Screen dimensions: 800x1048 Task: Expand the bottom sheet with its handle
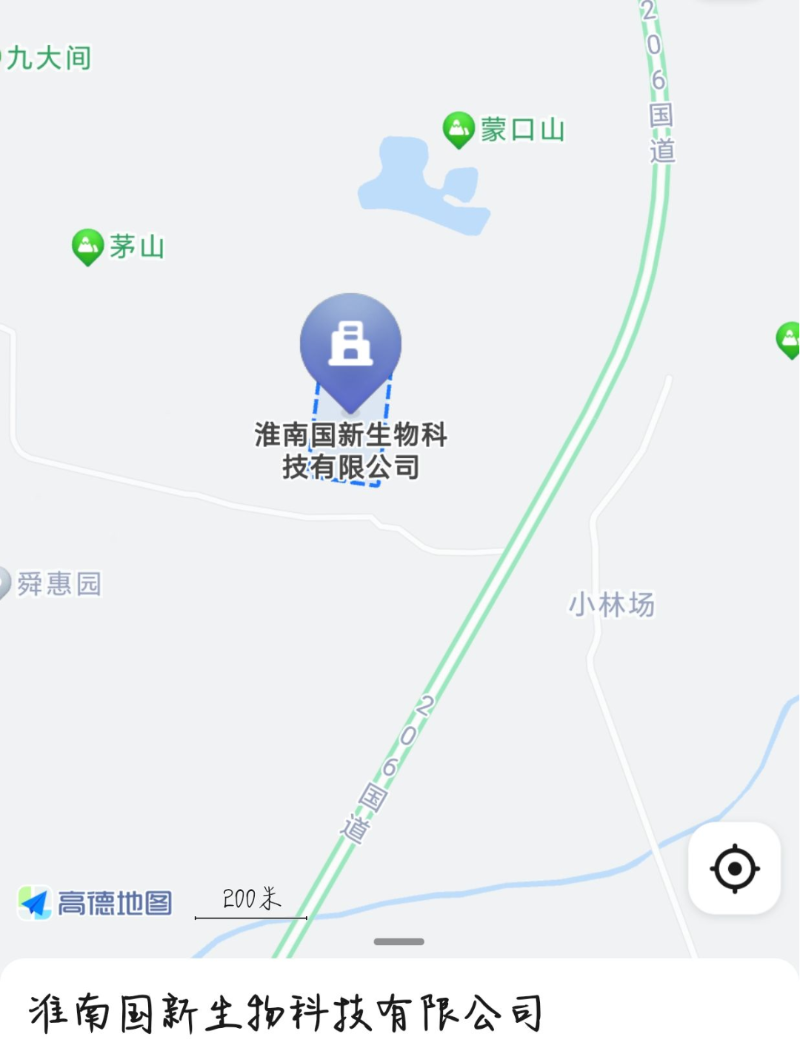tap(399, 941)
